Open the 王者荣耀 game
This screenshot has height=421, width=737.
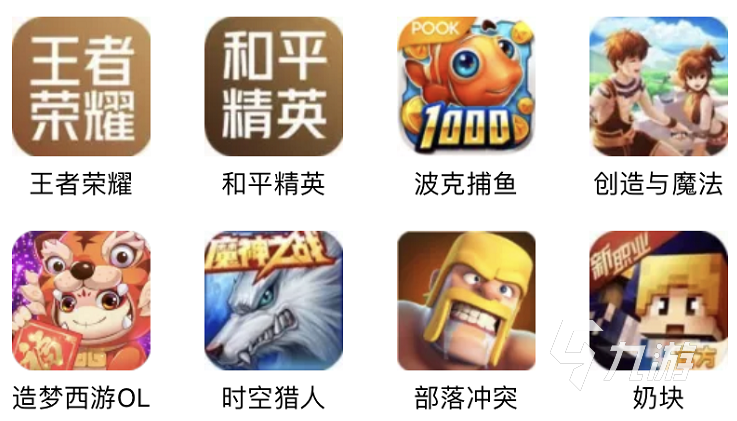click(x=81, y=86)
